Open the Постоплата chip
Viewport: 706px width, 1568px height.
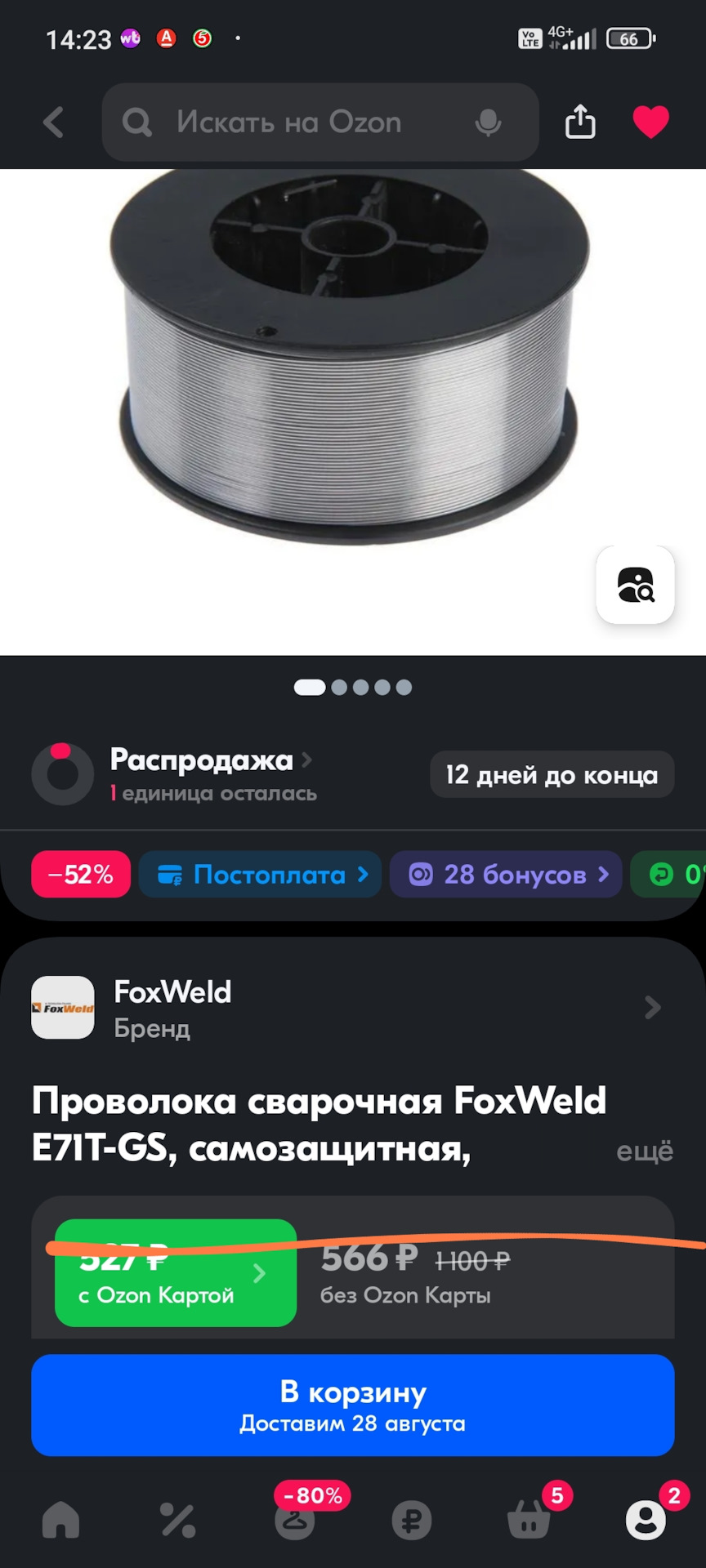pyautogui.click(x=261, y=875)
